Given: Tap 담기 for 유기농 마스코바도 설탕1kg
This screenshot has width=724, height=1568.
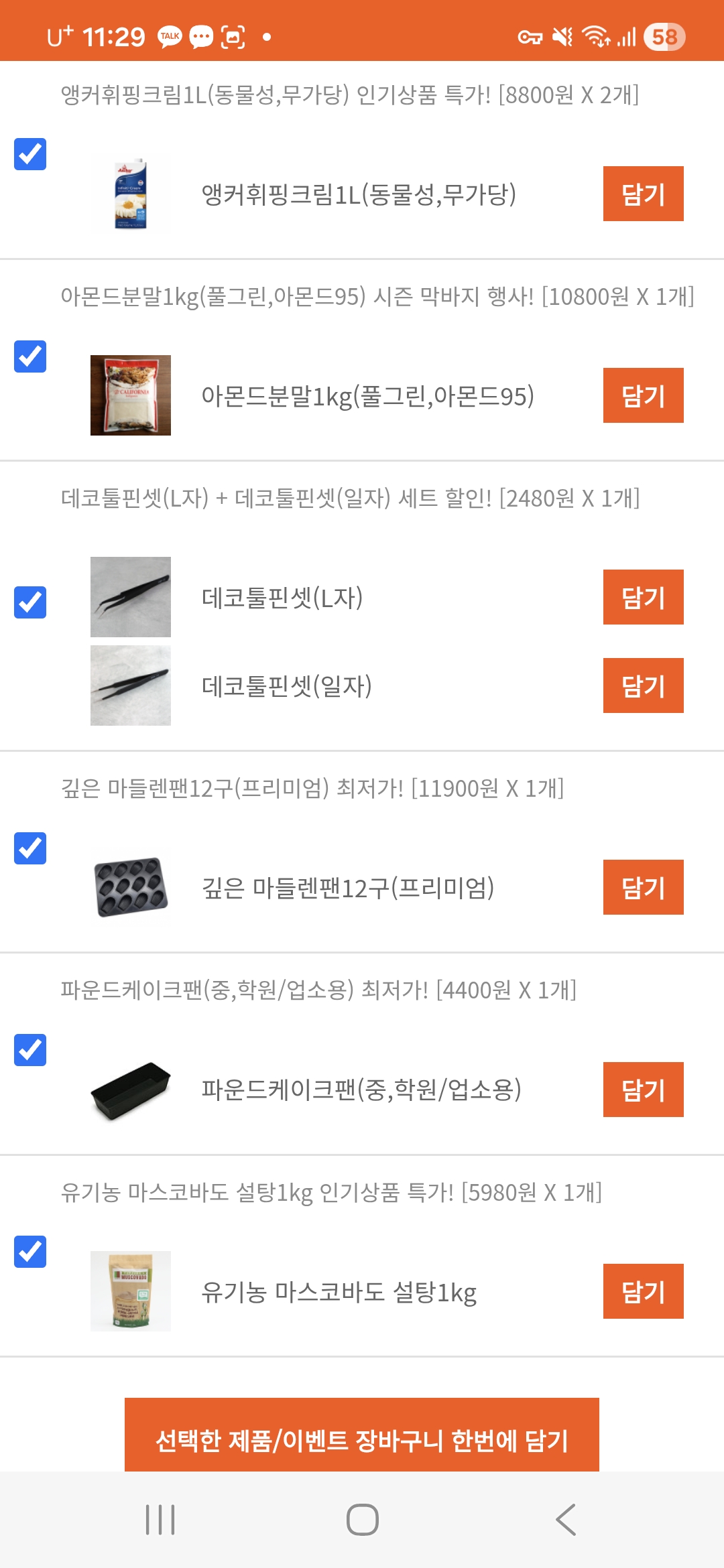Looking at the screenshot, I should [643, 1291].
